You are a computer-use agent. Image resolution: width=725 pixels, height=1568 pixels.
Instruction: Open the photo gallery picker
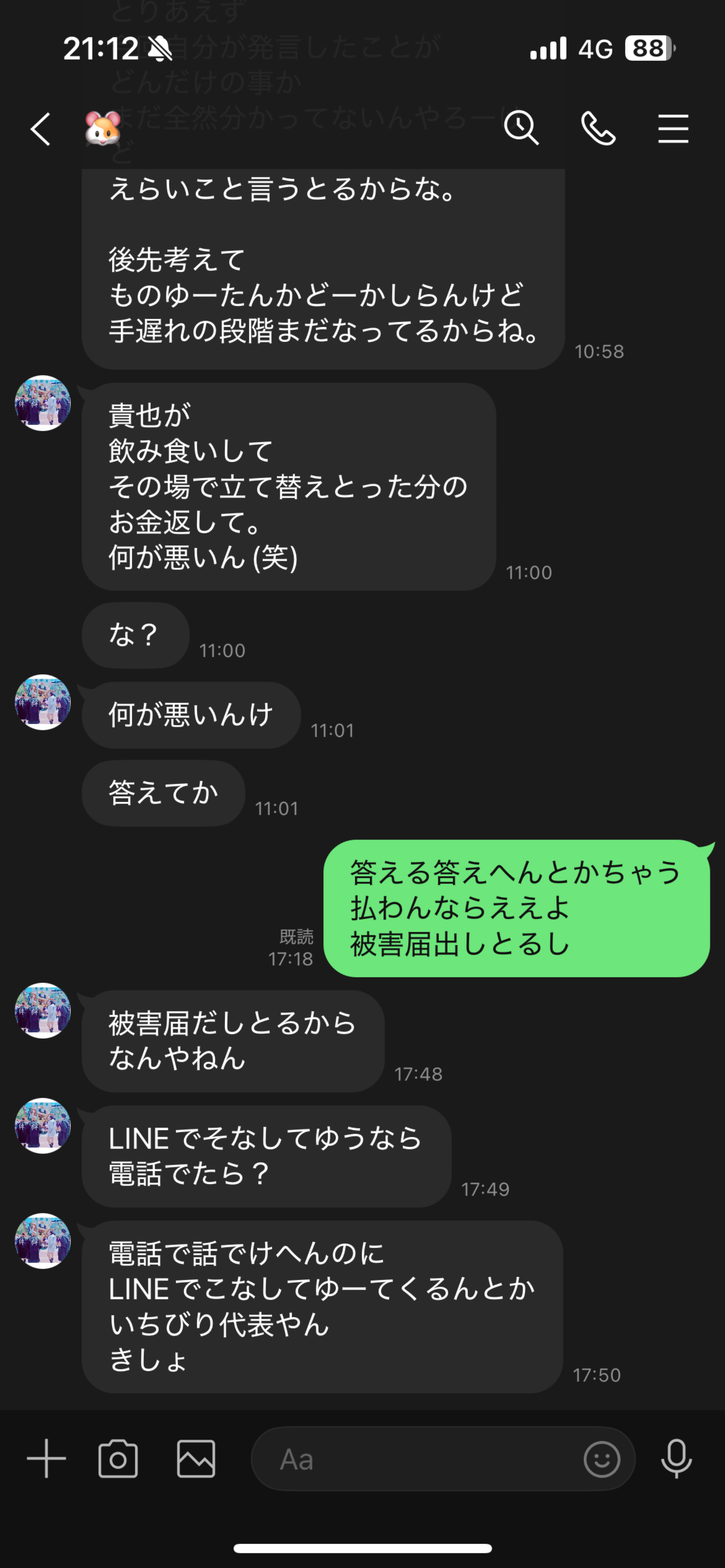pyautogui.click(x=195, y=1459)
